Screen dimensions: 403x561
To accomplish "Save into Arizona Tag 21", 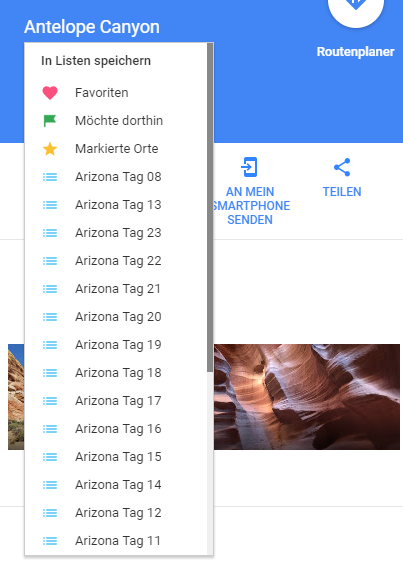I will pos(116,289).
